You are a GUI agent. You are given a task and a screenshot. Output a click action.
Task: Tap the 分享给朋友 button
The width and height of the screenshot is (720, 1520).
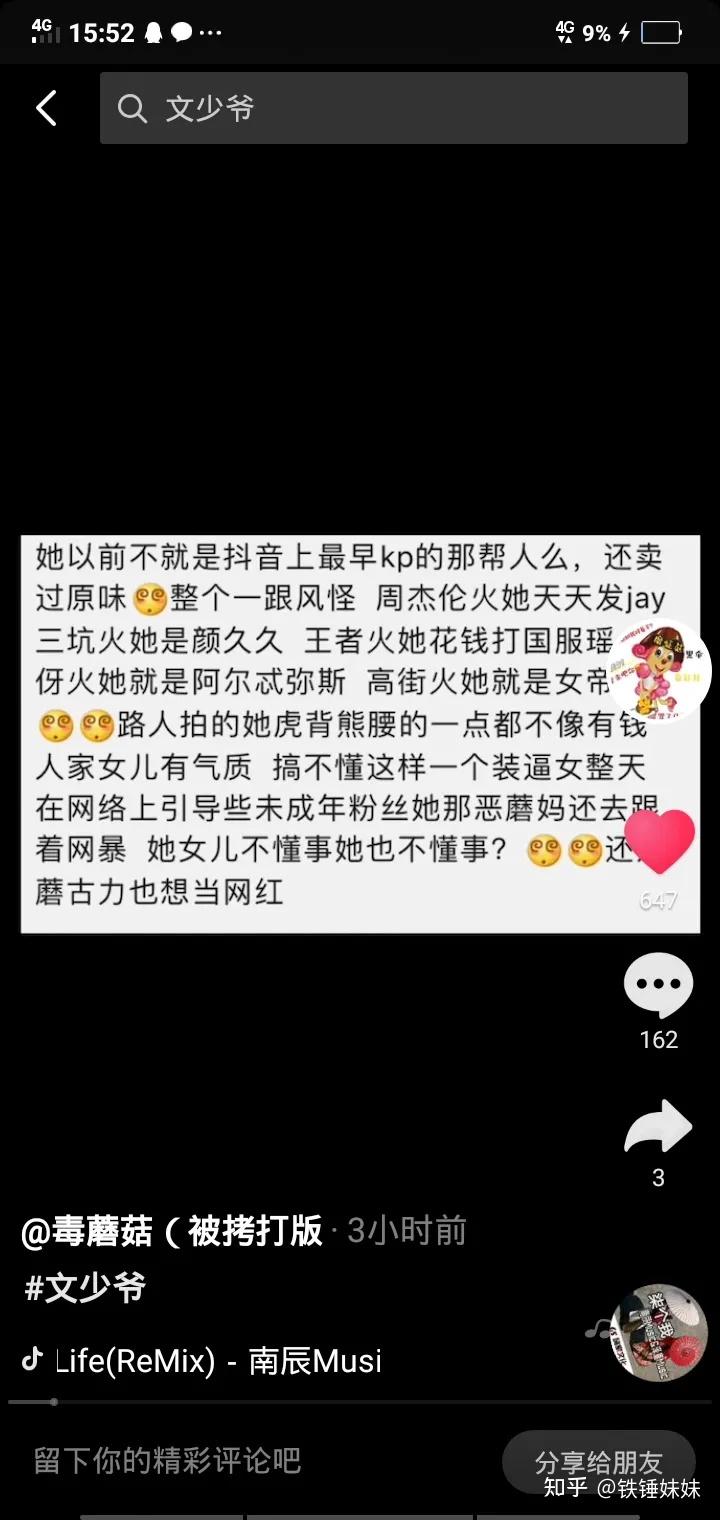tap(598, 1463)
